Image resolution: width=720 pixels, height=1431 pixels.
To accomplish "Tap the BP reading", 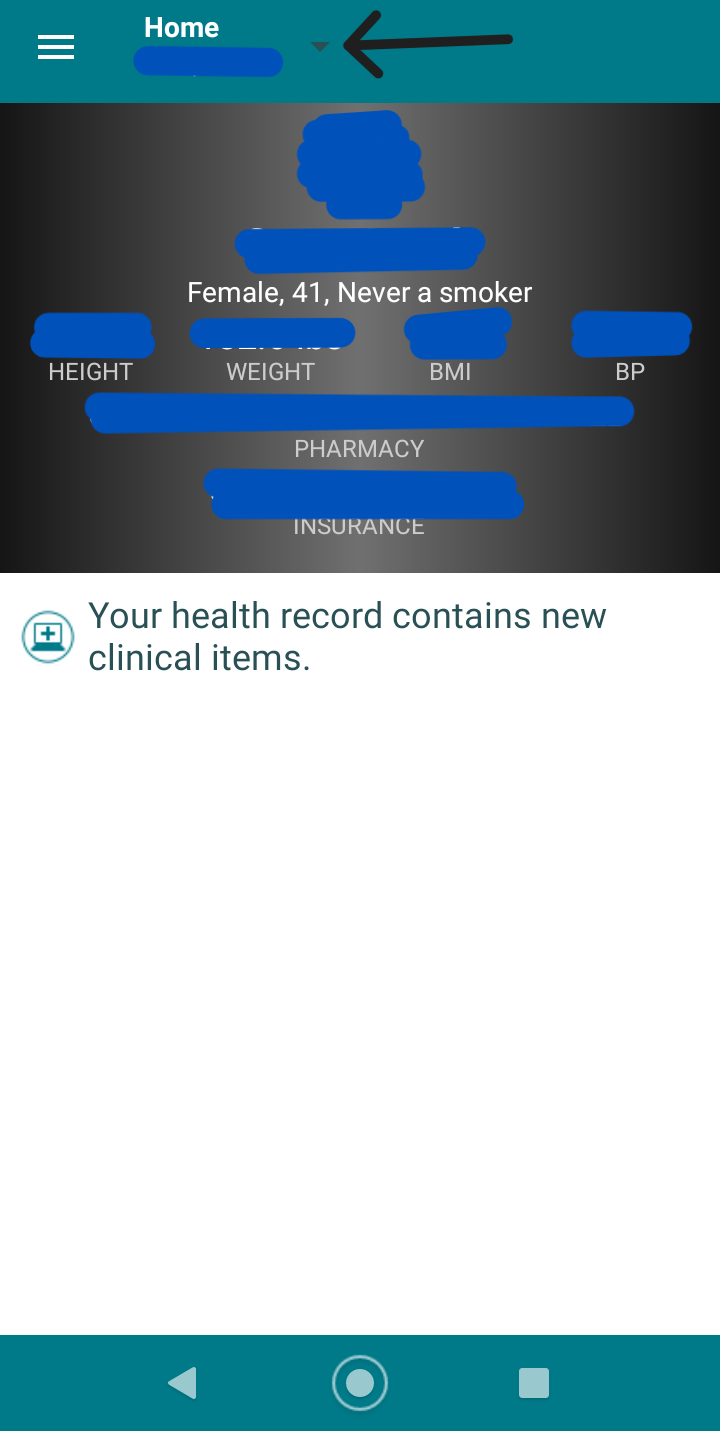I will click(631, 332).
